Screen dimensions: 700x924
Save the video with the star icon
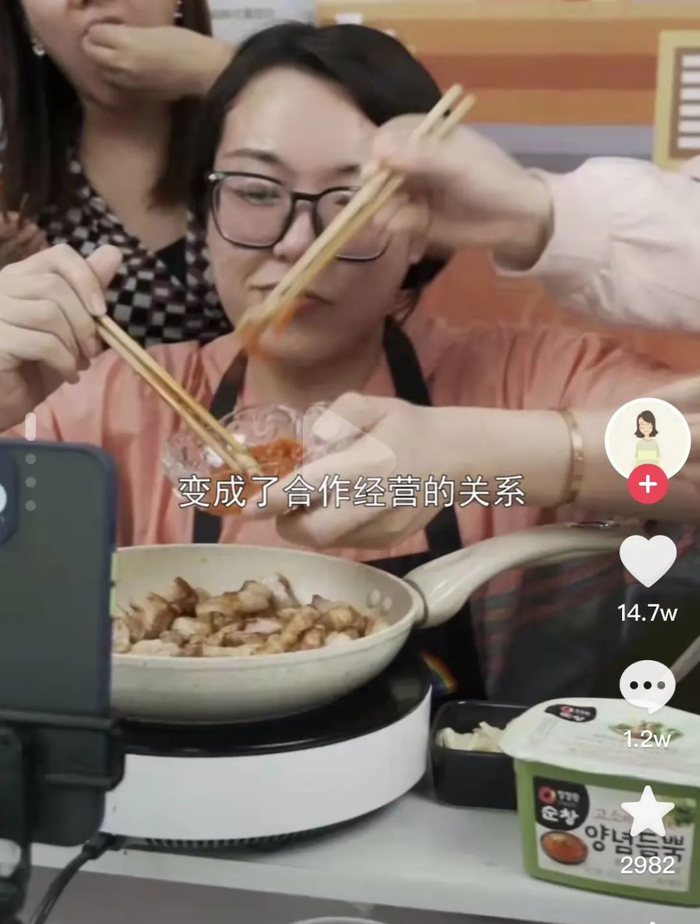point(648,812)
